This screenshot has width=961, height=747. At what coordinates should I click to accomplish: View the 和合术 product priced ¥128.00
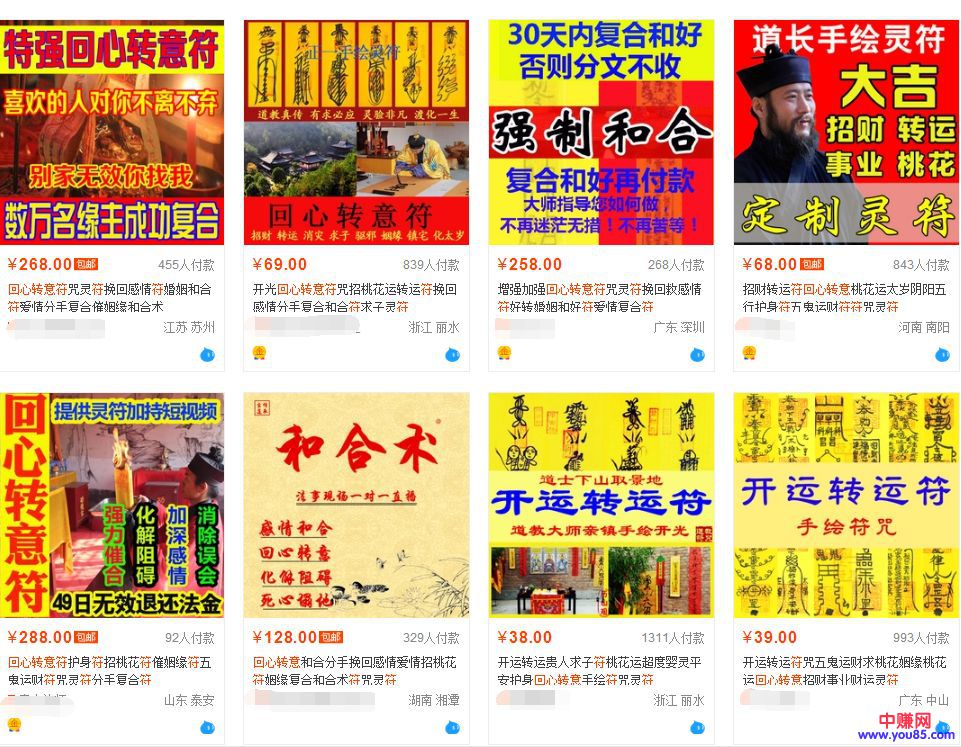tap(356, 505)
